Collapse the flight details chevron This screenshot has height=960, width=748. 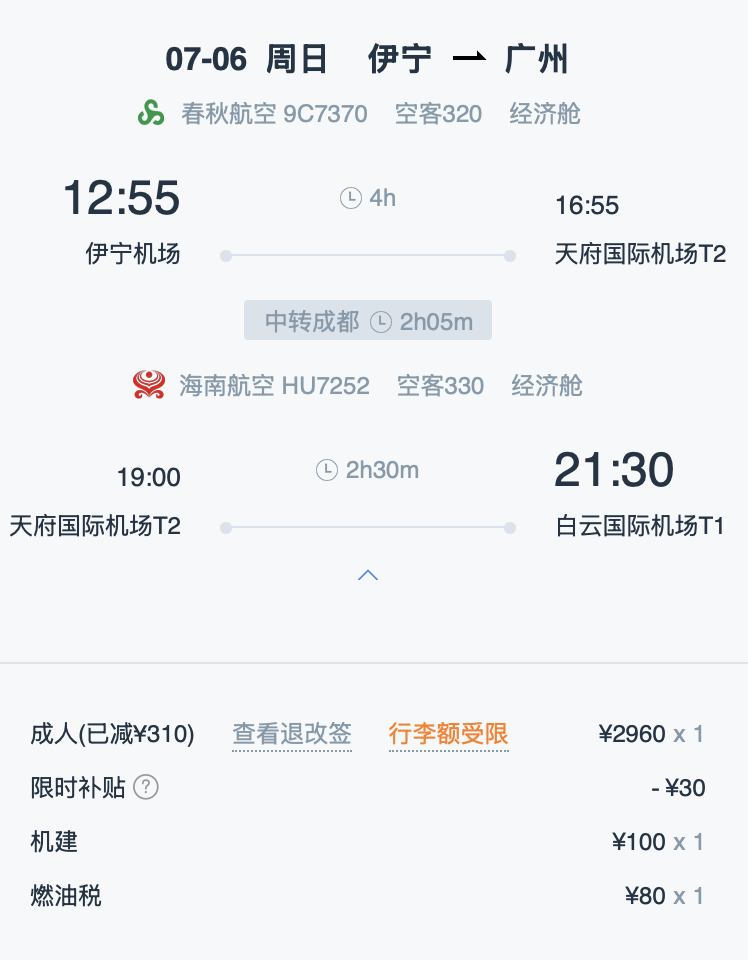click(368, 575)
